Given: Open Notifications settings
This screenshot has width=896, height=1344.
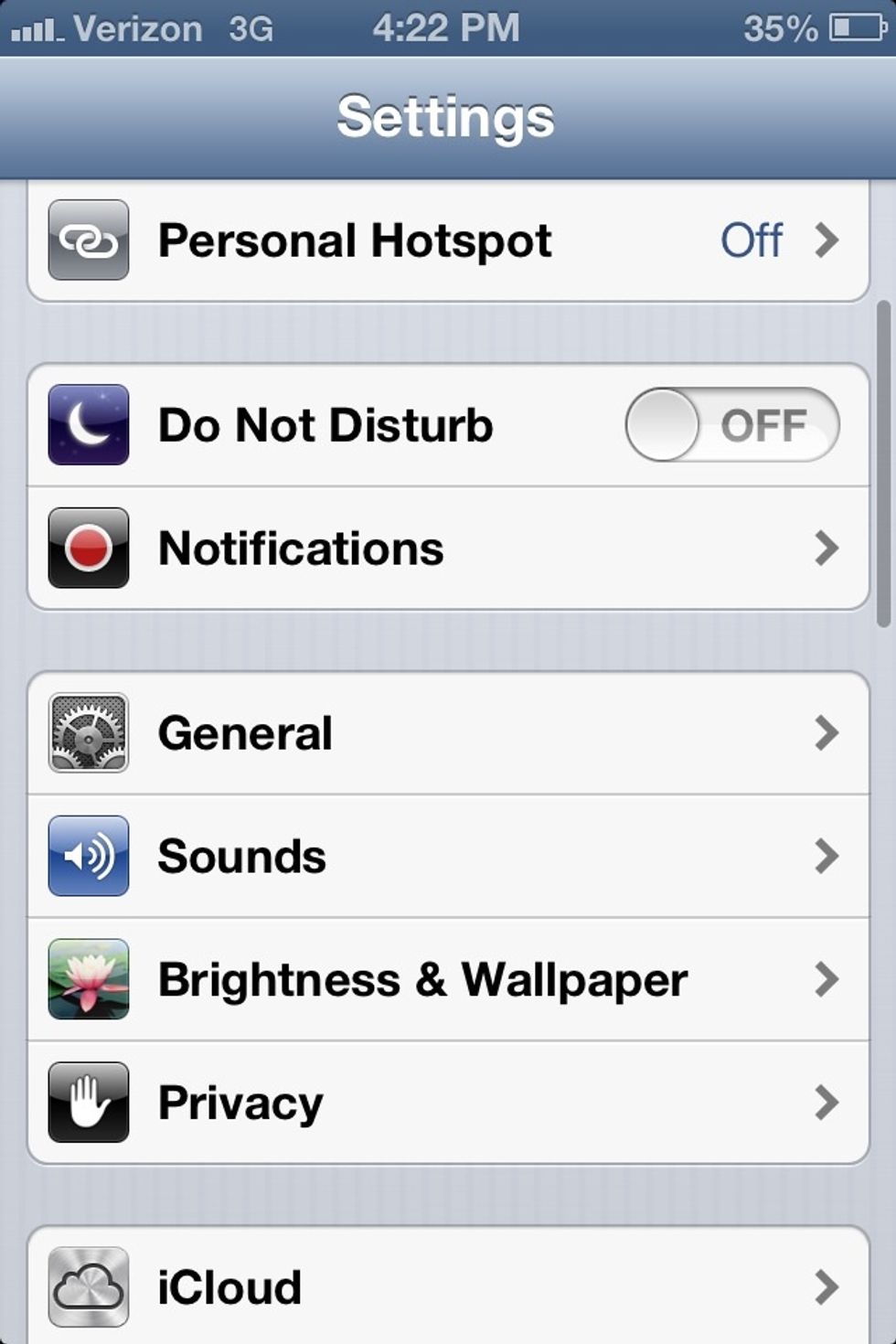Looking at the screenshot, I should 448,549.
